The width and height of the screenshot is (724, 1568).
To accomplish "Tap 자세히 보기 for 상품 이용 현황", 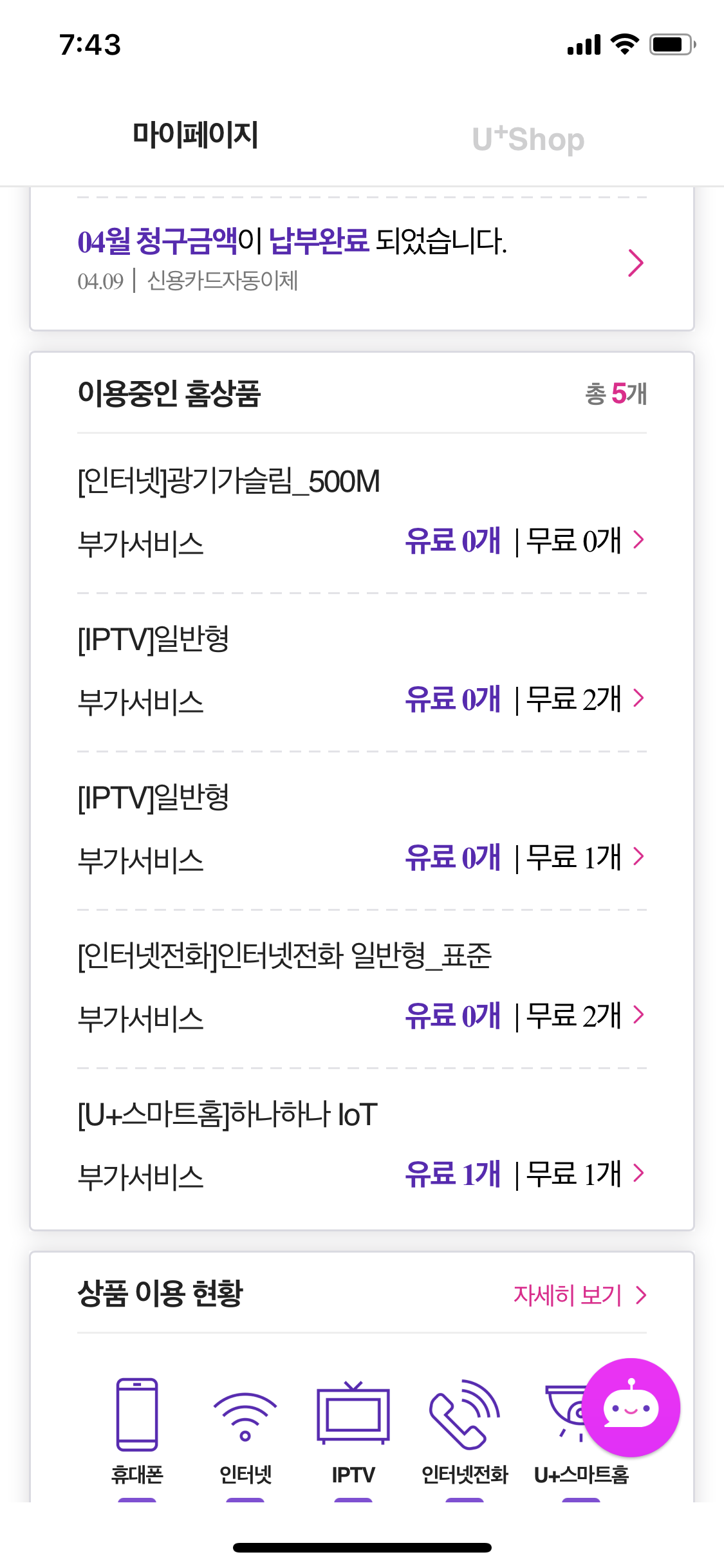I will click(x=579, y=1295).
